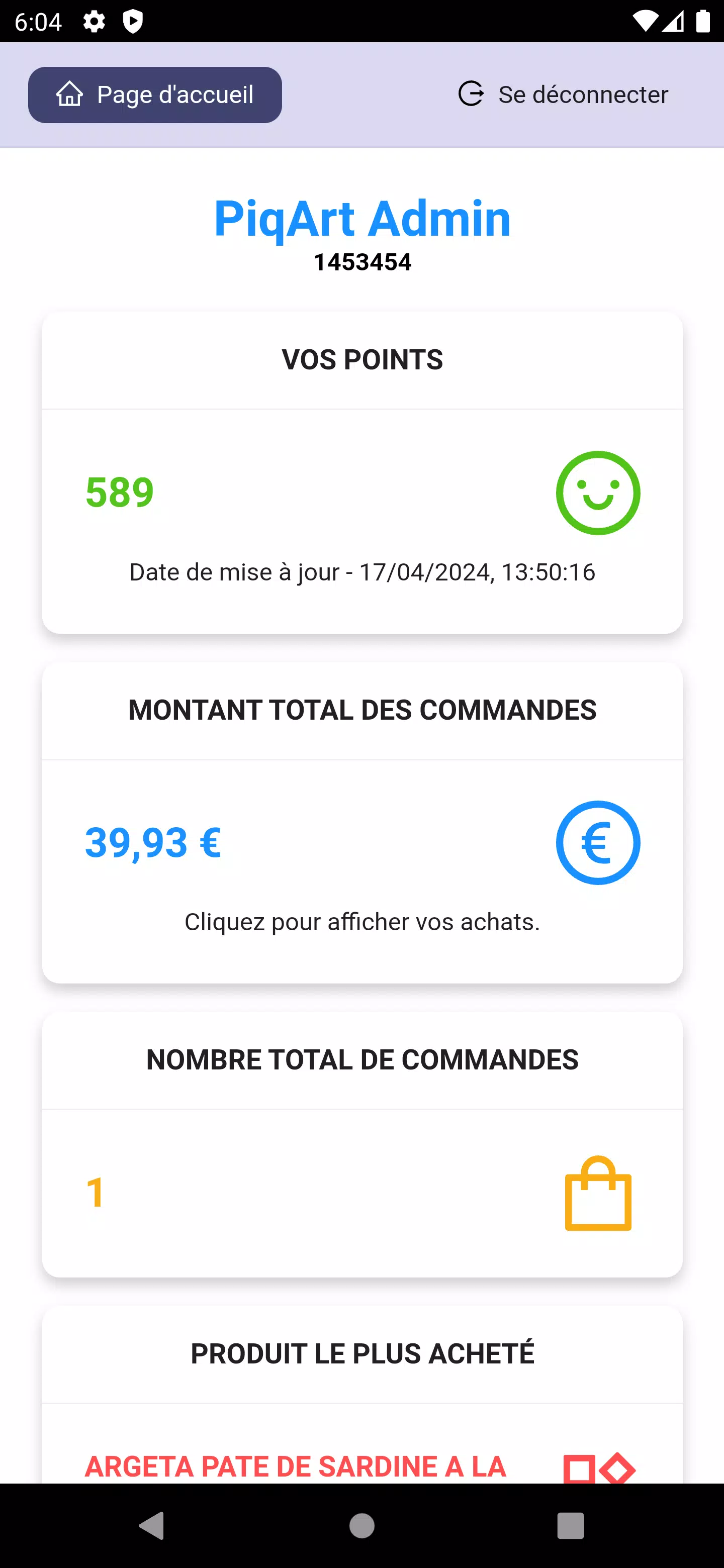The image size is (724, 1568).
Task: Open the Montant total des commandes card
Action: 363,822
